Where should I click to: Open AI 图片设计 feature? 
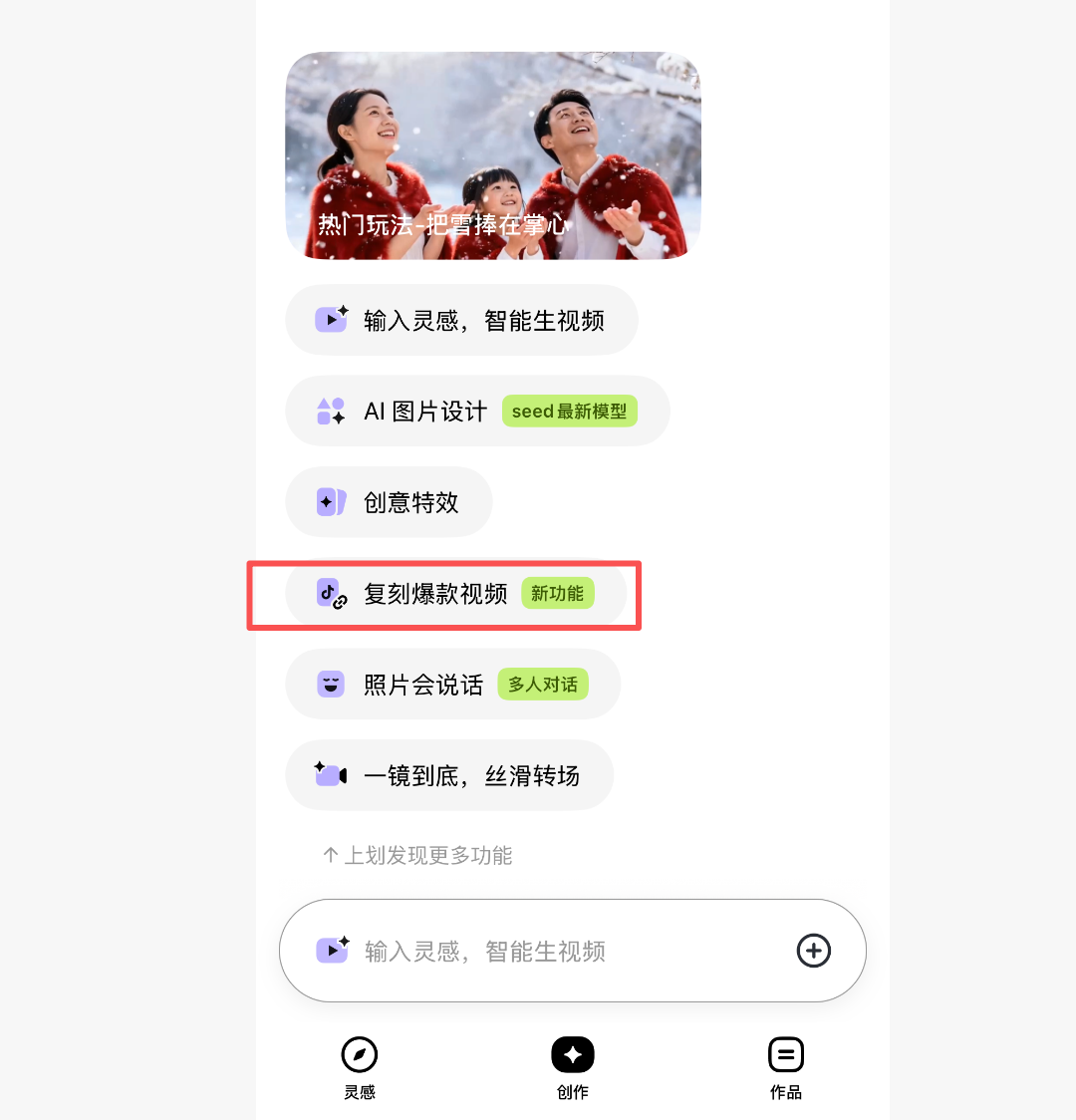pos(476,411)
